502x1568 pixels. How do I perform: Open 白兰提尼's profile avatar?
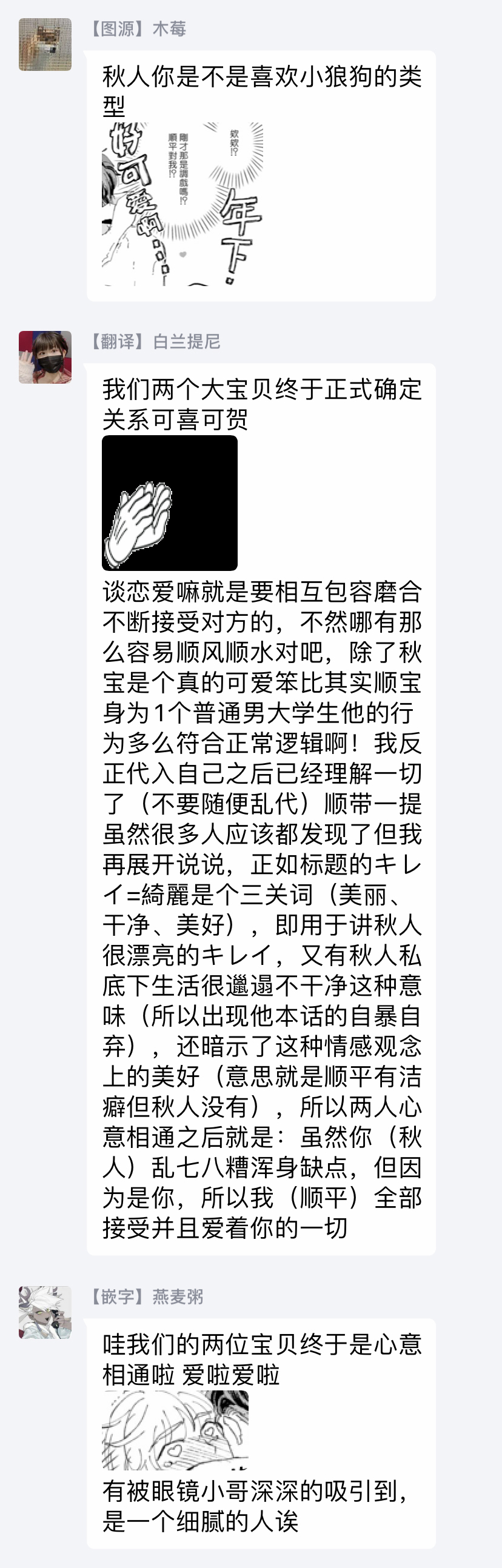[x=45, y=358]
